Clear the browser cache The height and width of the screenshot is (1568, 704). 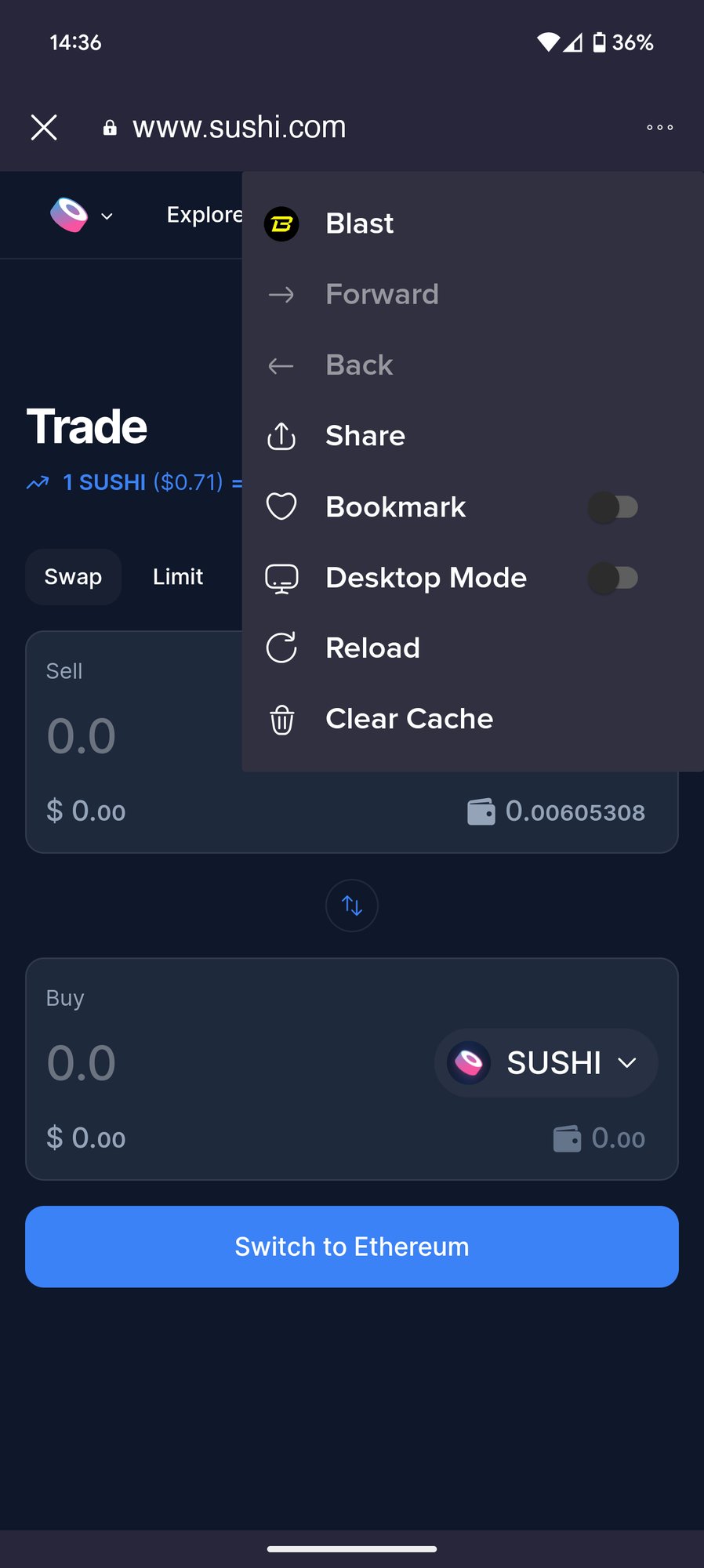click(408, 719)
